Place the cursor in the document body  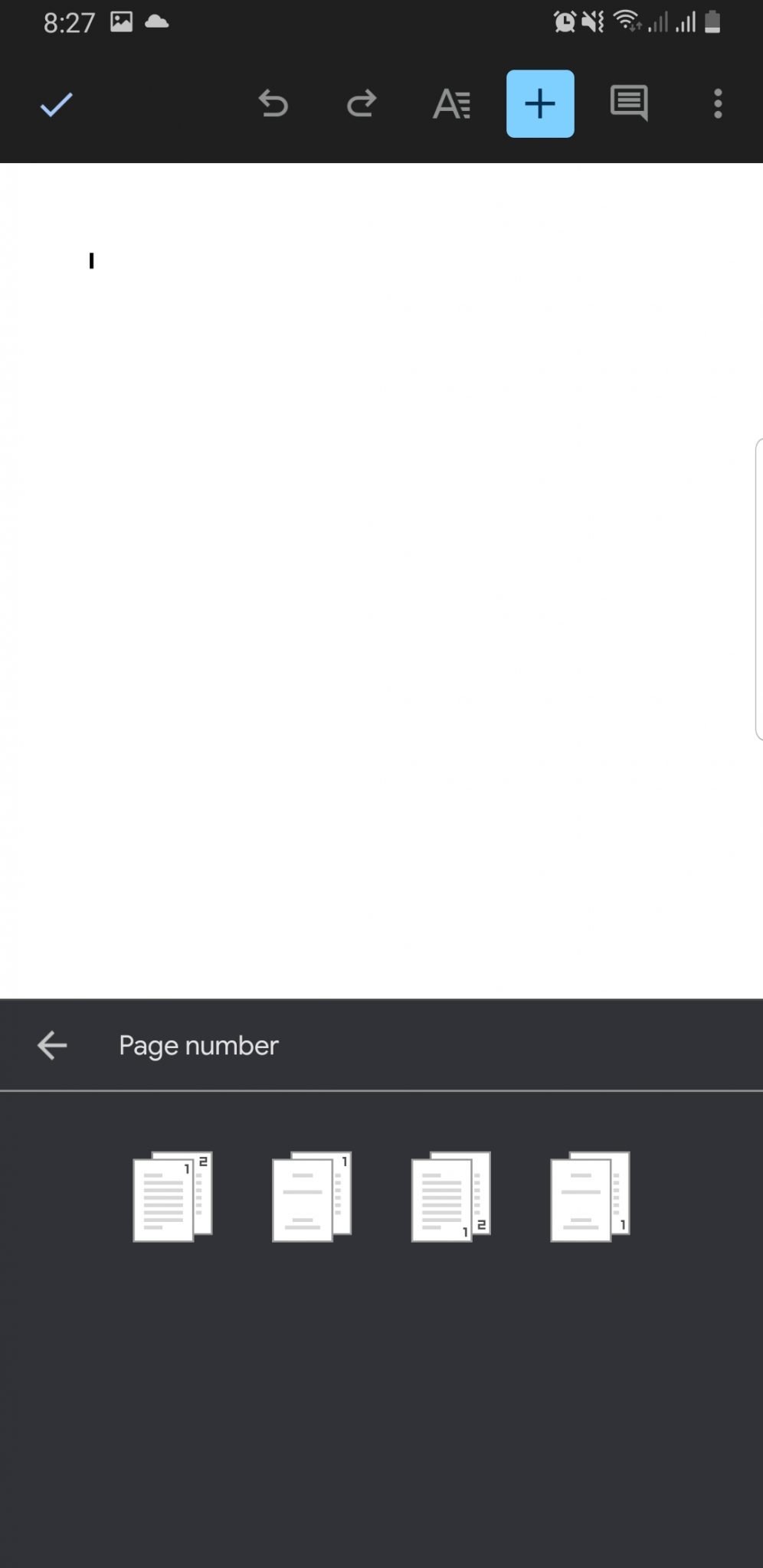click(x=381, y=536)
